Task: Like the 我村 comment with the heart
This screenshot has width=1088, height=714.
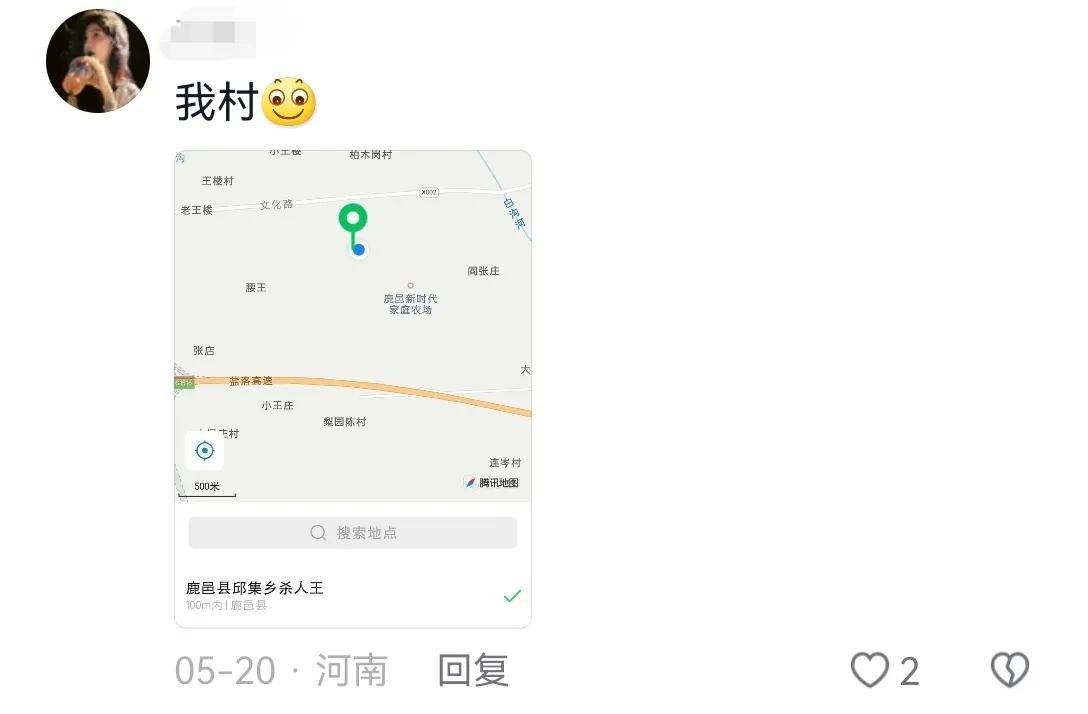Action: [869, 670]
